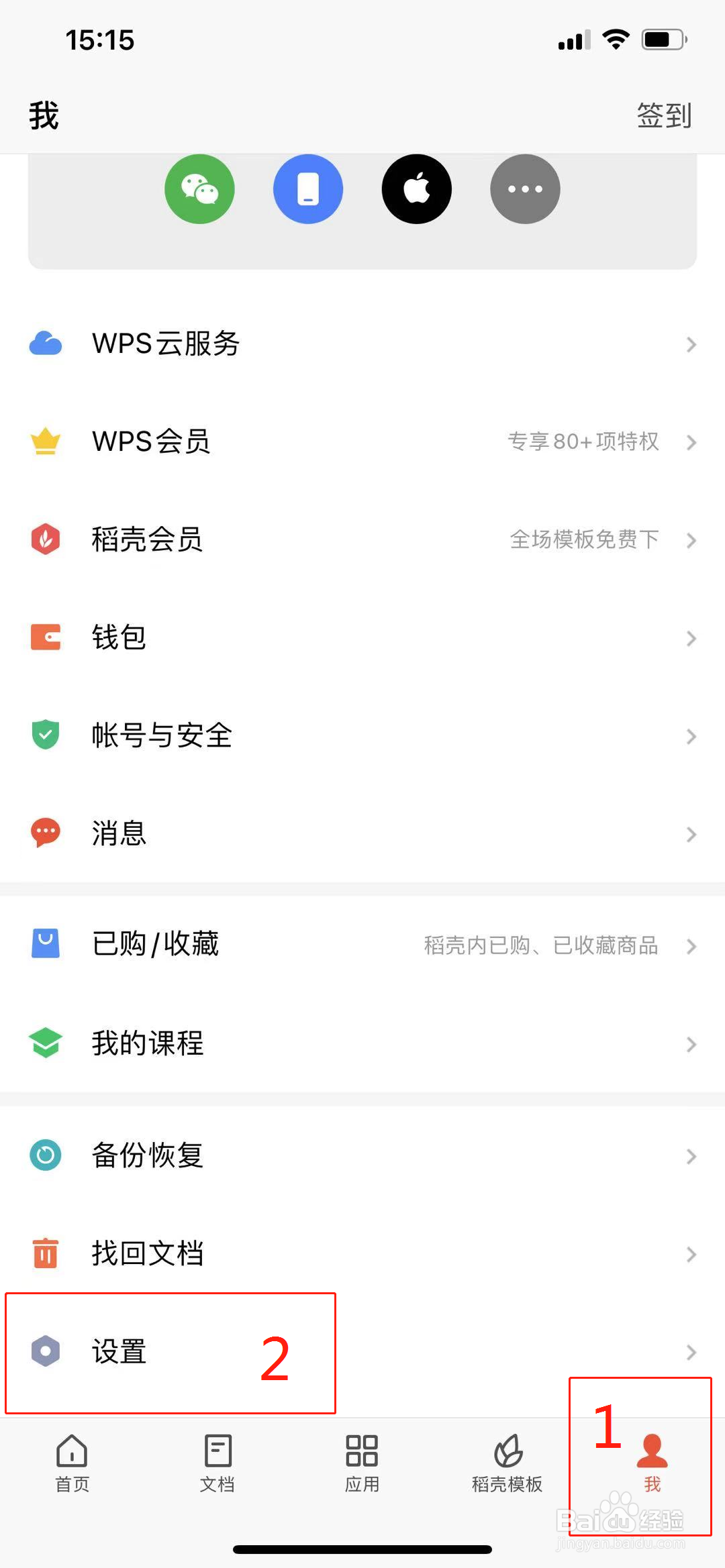Tap the blue phone icon
This screenshot has width=725, height=1568.
coord(308,189)
